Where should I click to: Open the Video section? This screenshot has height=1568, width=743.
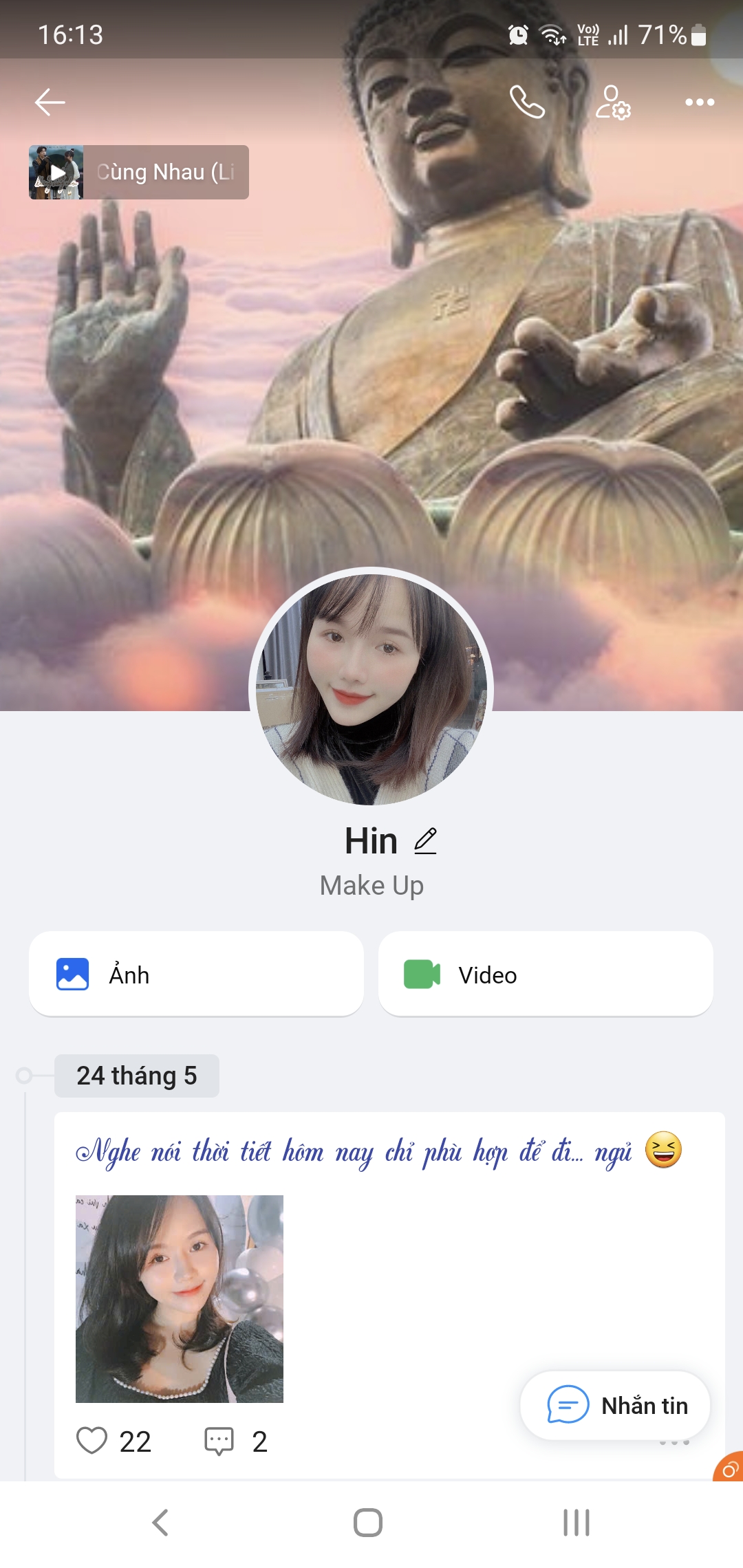coord(546,974)
